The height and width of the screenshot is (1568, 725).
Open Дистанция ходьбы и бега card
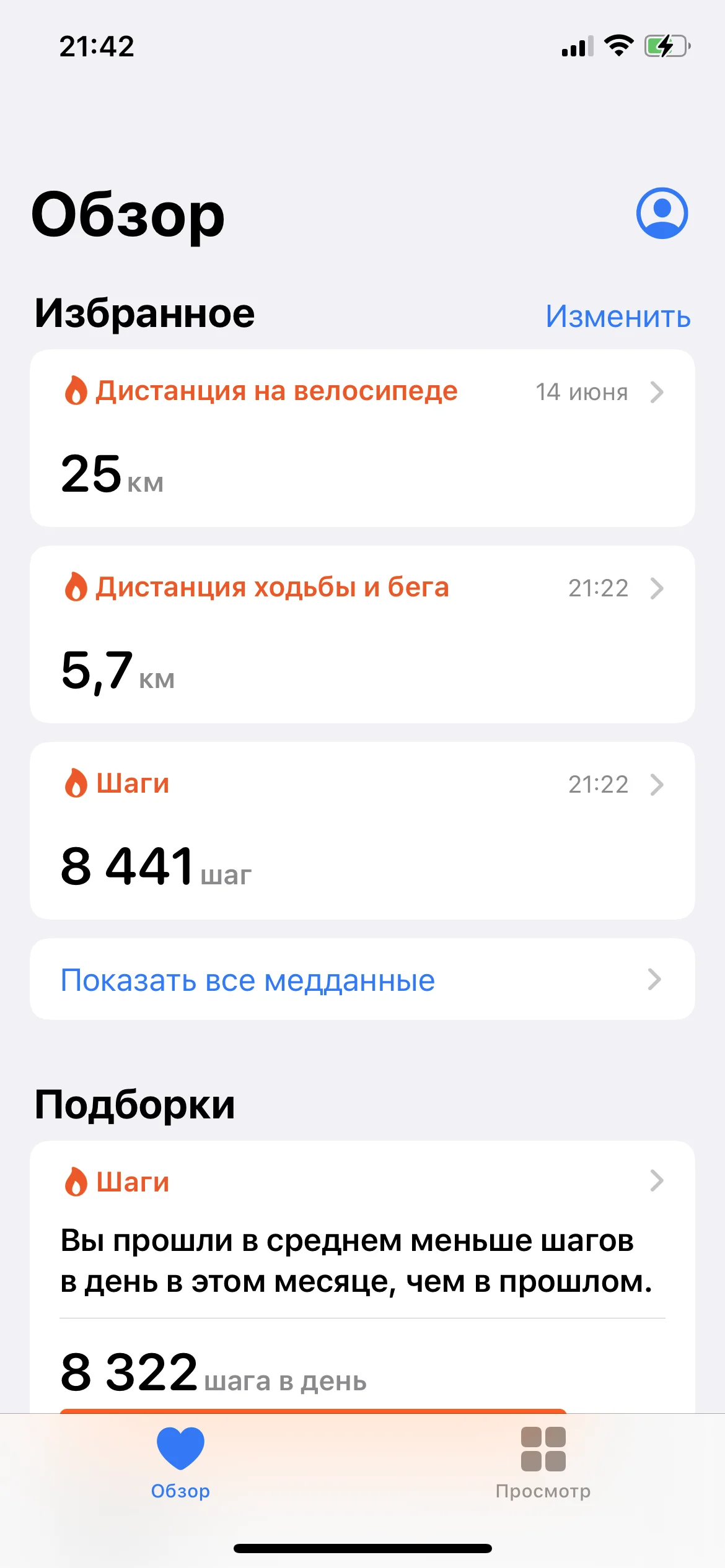tap(362, 634)
